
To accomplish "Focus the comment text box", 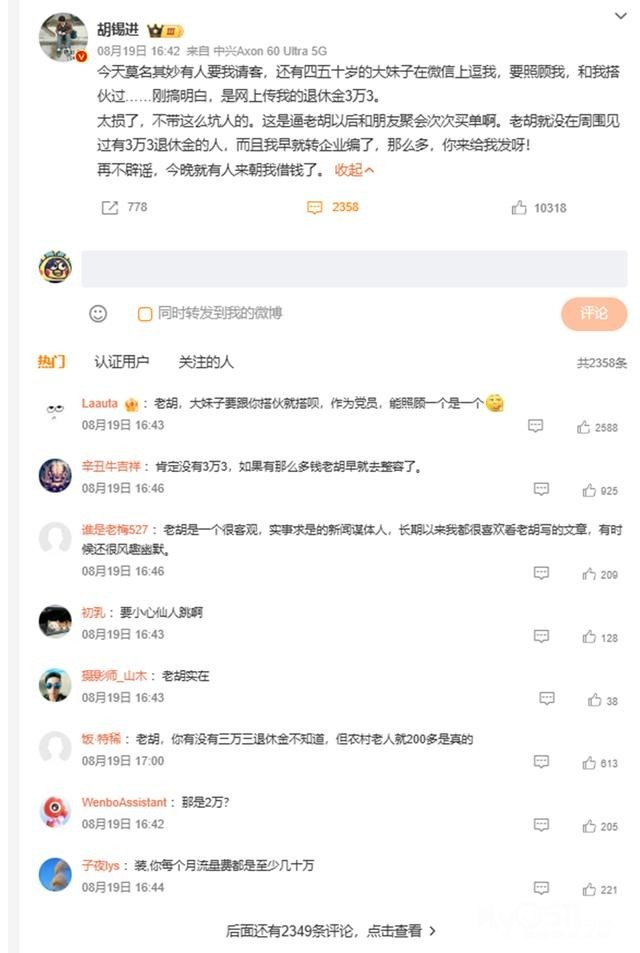I will pyautogui.click(x=354, y=270).
